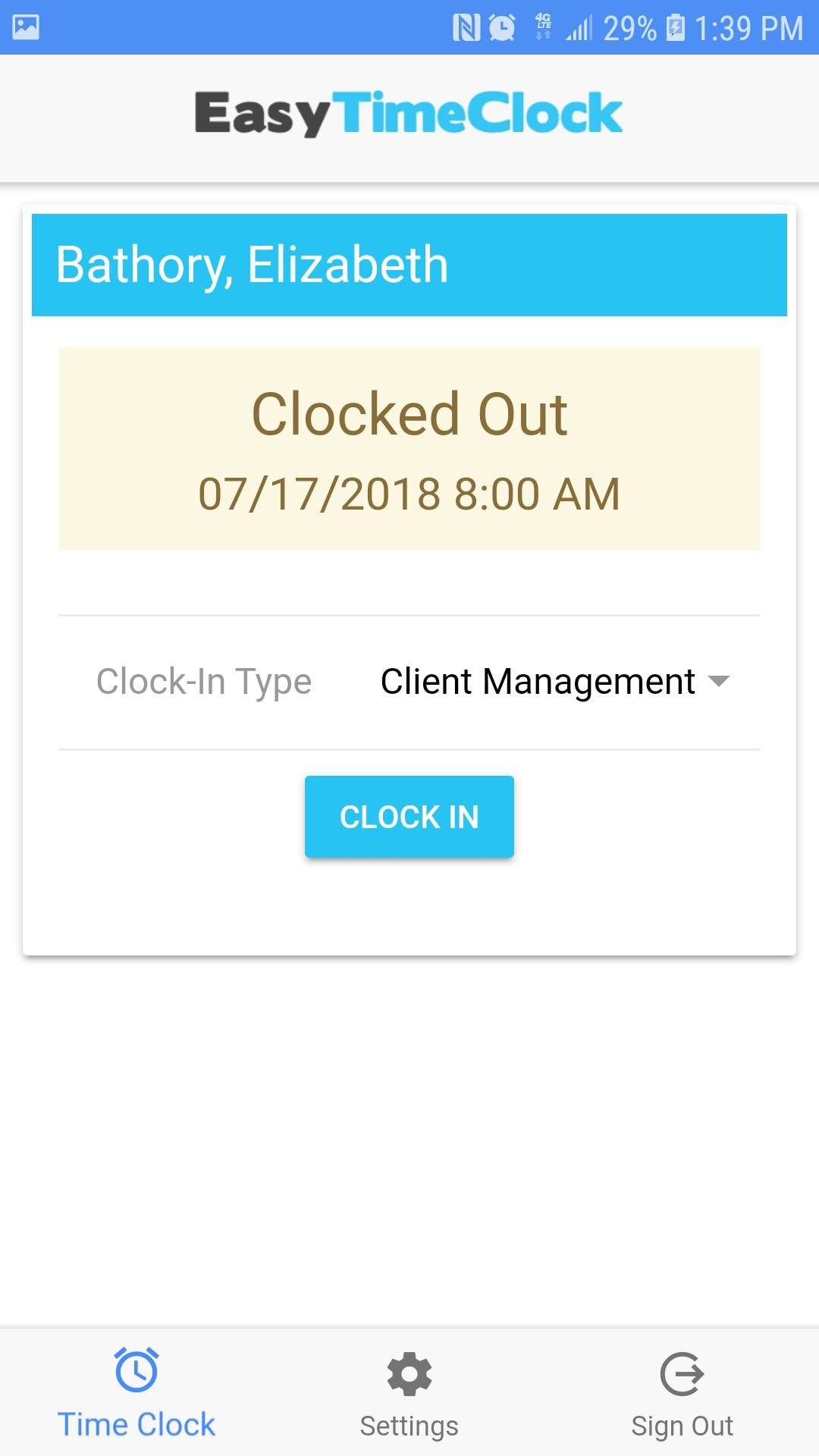Change Client Management clock-in type
The height and width of the screenshot is (1456, 819).
(537, 681)
